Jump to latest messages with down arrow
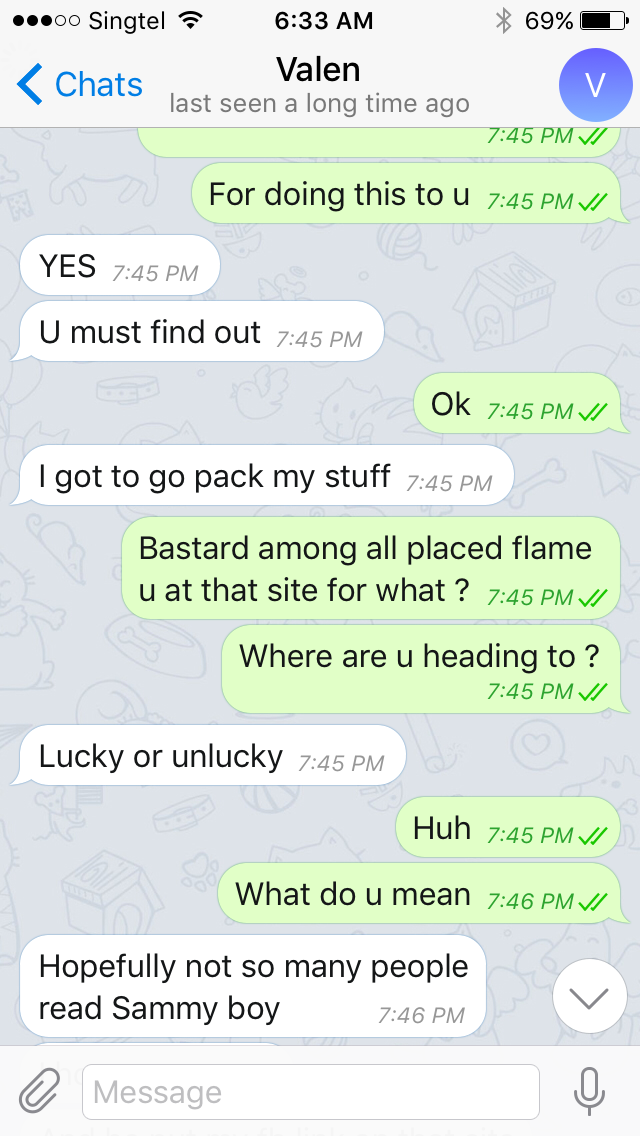This screenshot has height=1136, width=640. click(x=589, y=998)
